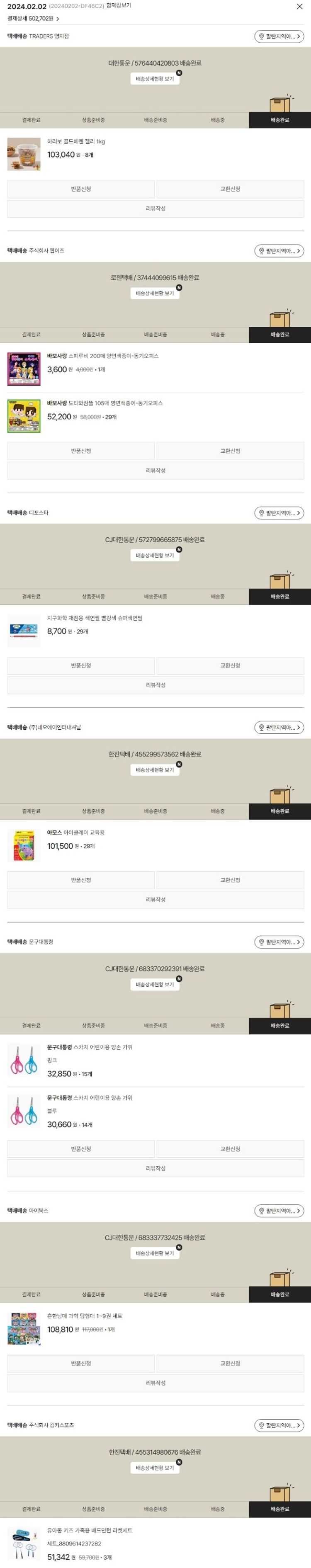Open 결제상세 502,702원 payment details

[34, 19]
